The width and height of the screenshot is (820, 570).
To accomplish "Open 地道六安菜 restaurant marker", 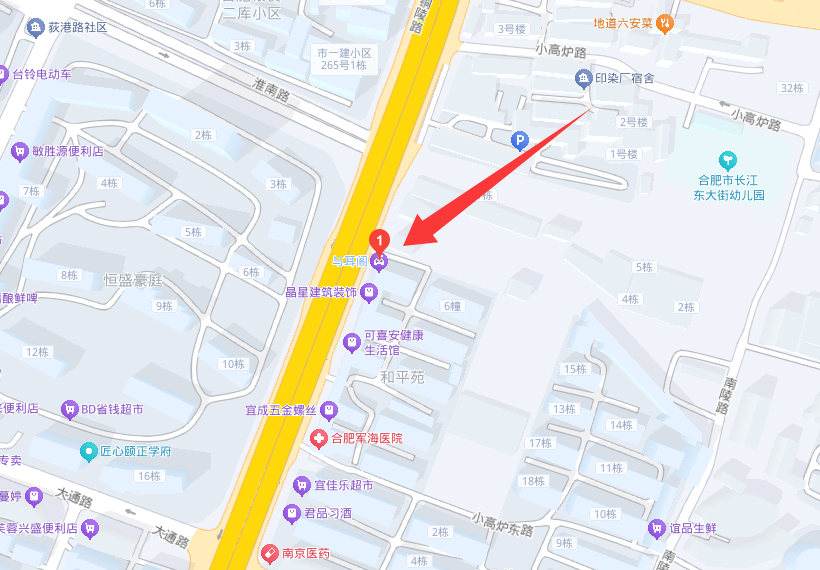I will coord(666,23).
